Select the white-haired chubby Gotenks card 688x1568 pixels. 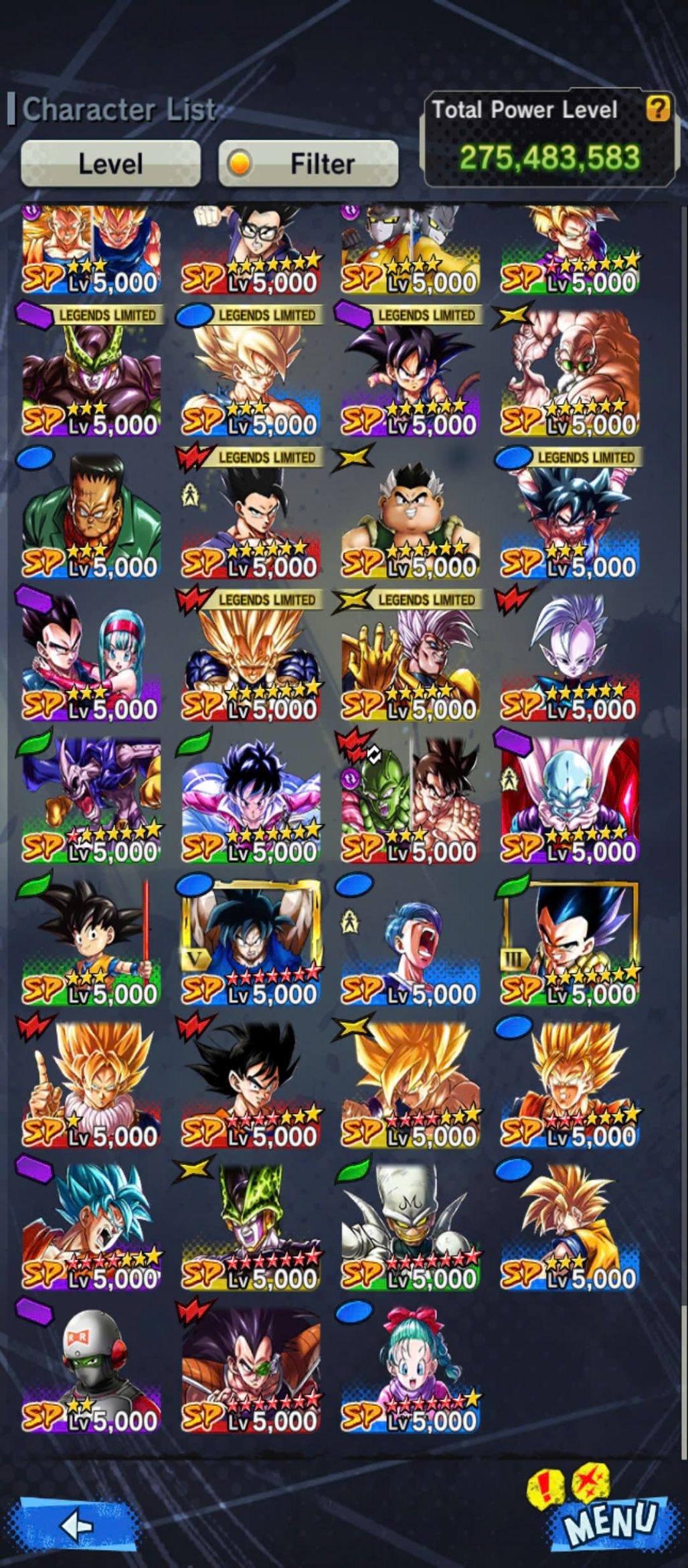pyautogui.click(x=410, y=516)
